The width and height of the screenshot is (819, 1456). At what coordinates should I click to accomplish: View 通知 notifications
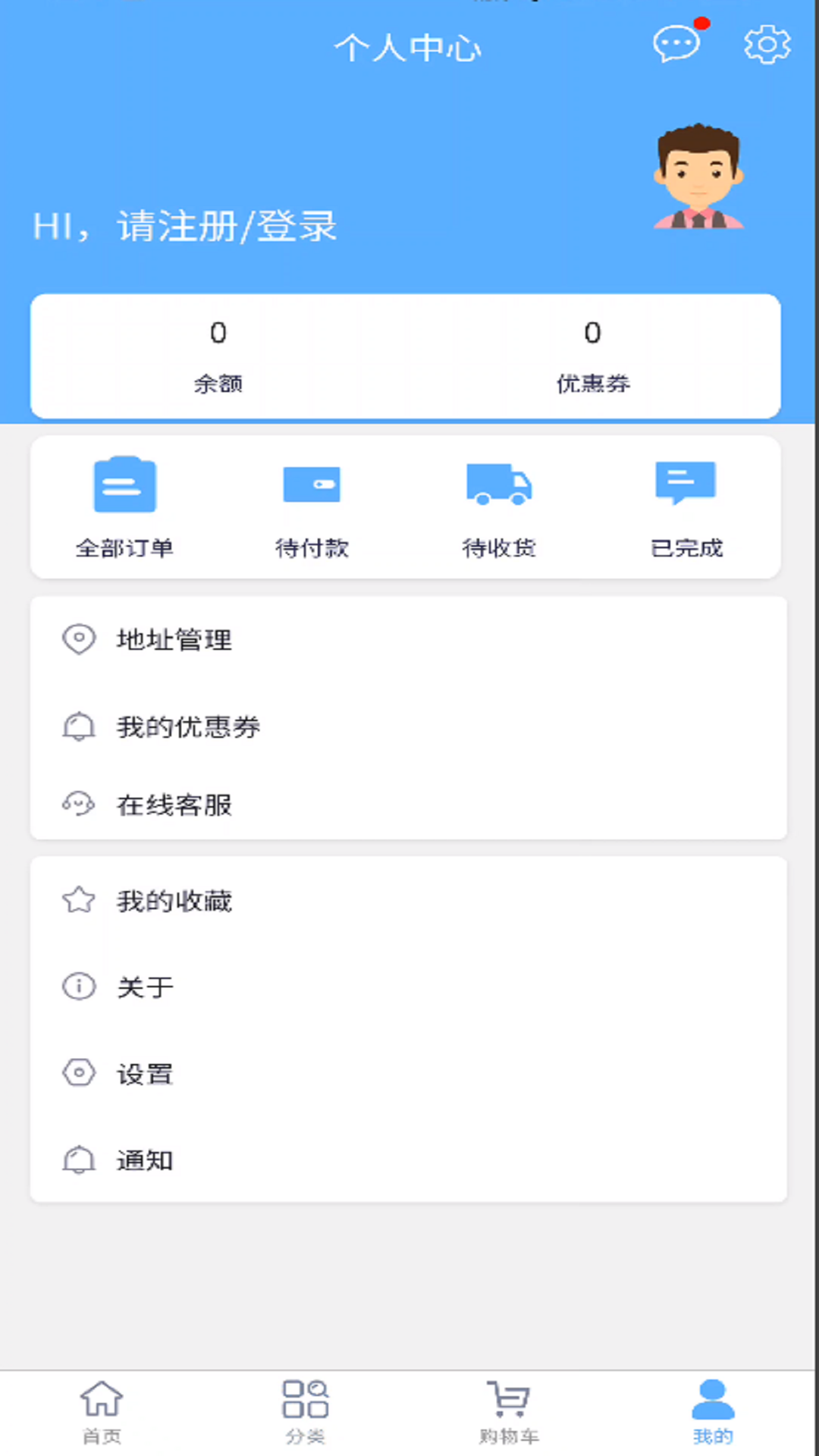pyautogui.click(x=145, y=1159)
